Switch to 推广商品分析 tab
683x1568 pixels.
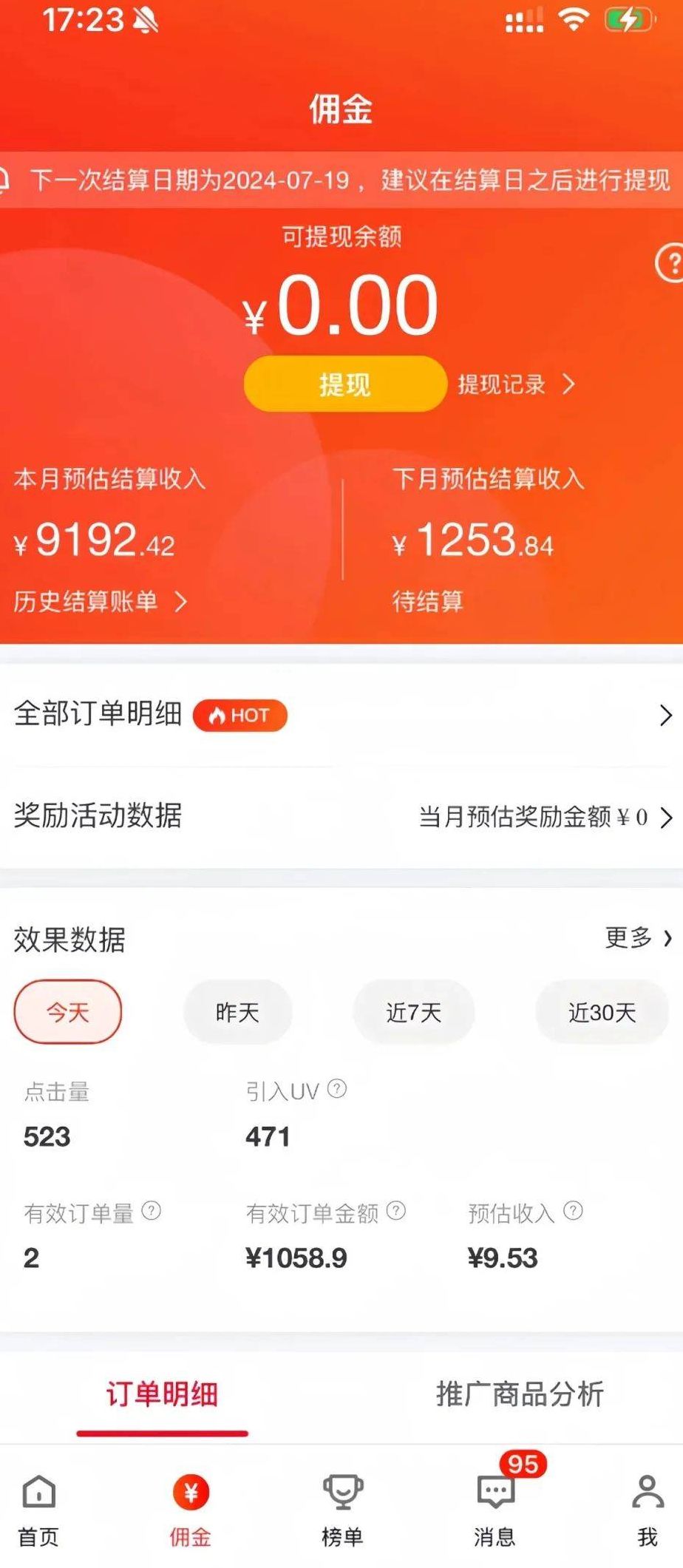(520, 1394)
